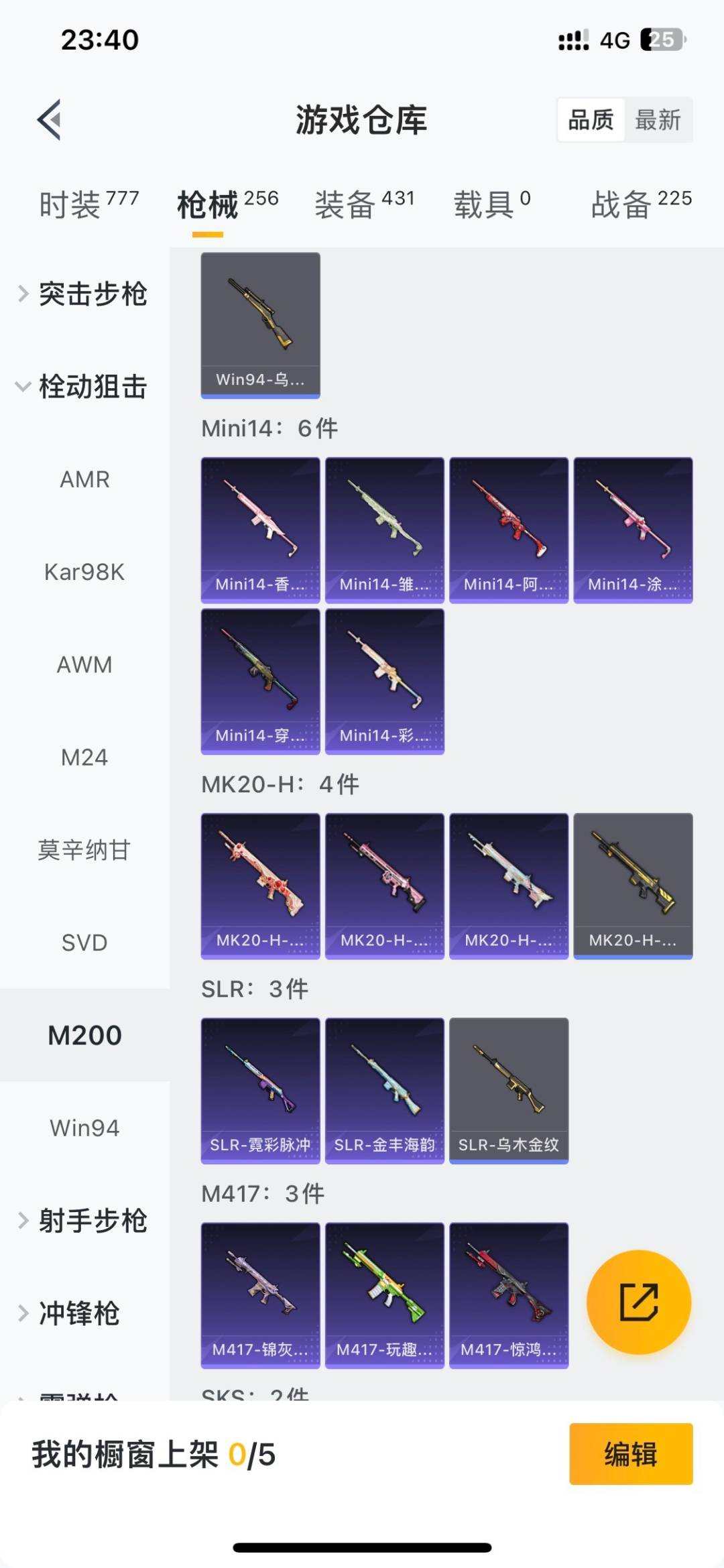Open the Win94-乌... weapon tile
This screenshot has height=1568, width=724.
pos(260,324)
